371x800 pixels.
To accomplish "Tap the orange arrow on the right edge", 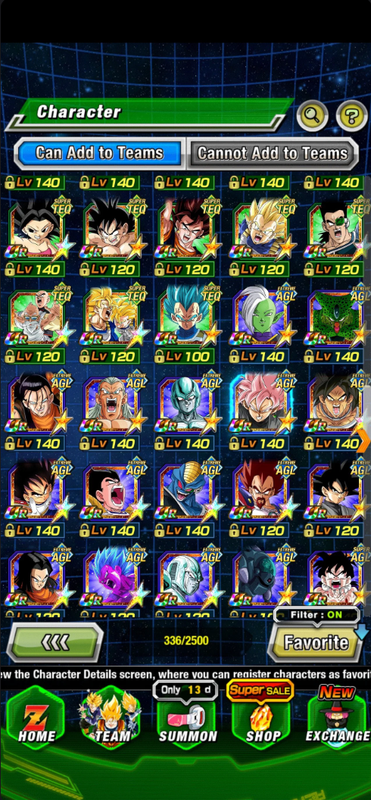I will coord(365,440).
